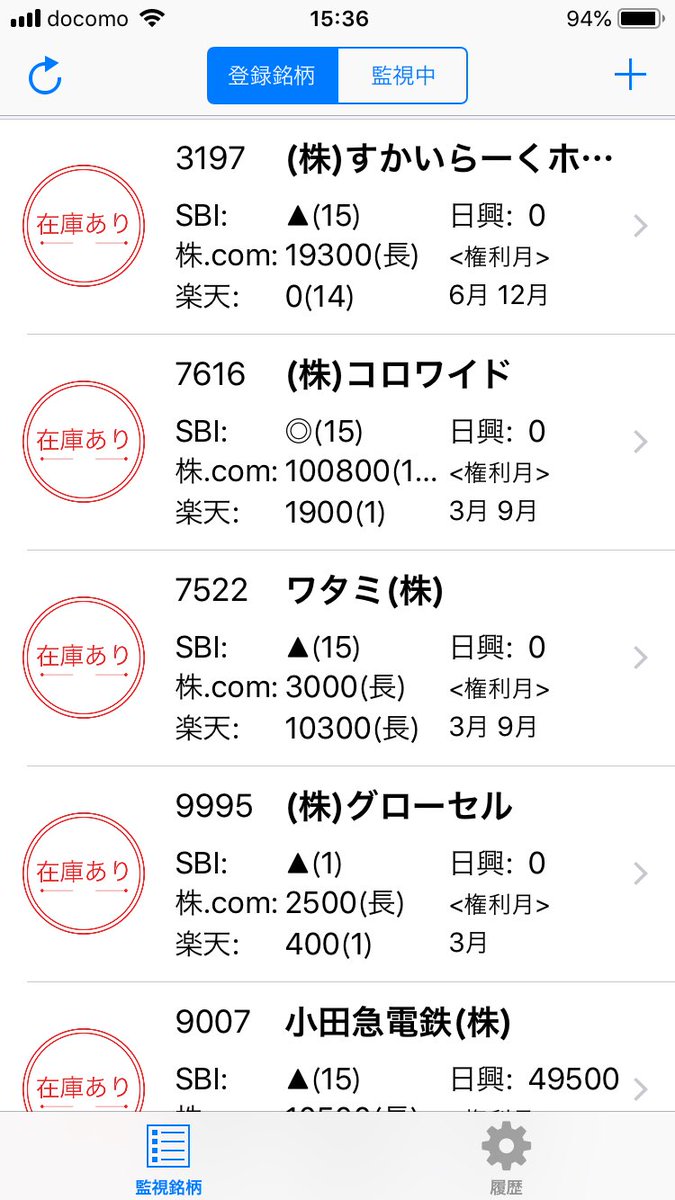Select the 登録銘柄 segment

pyautogui.click(x=273, y=76)
